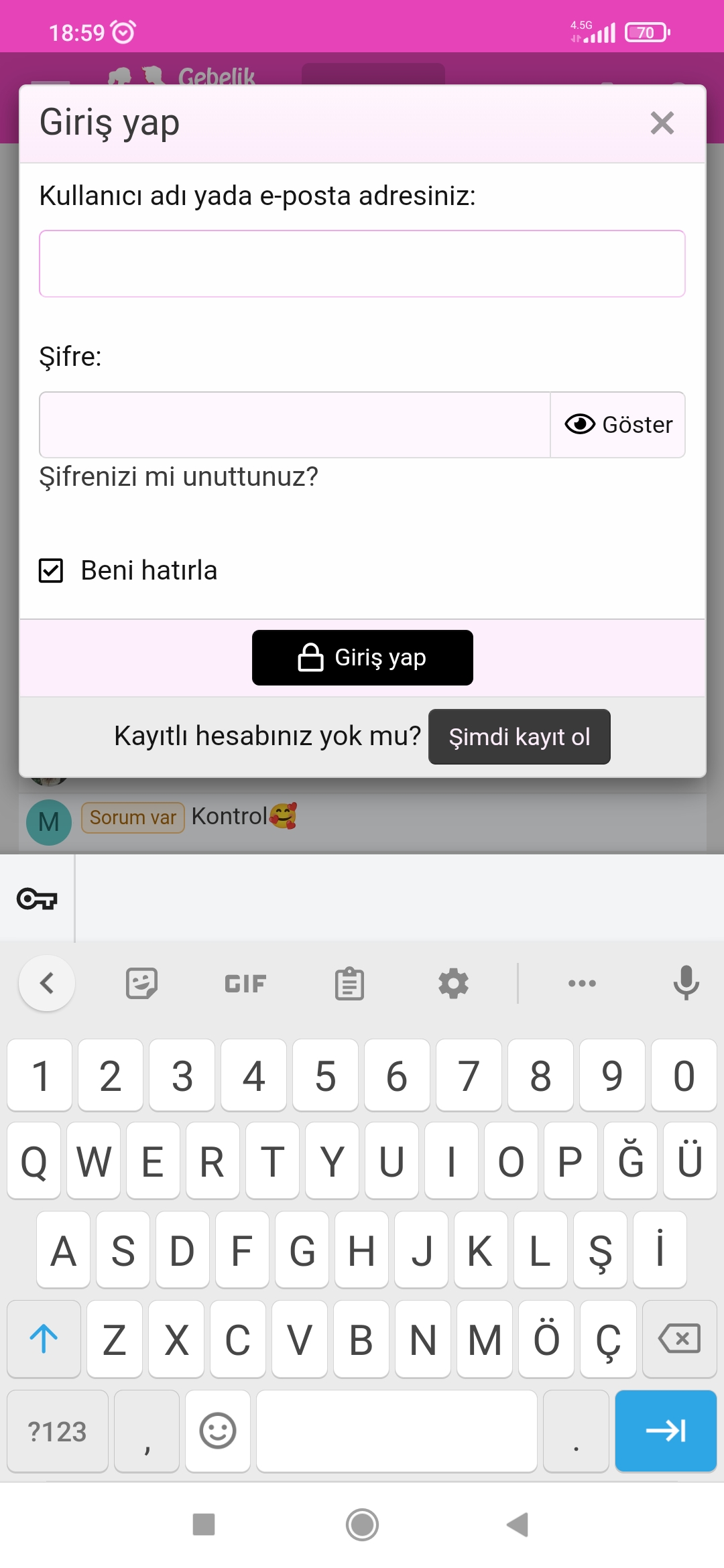This screenshot has width=724, height=1568.
Task: Focus the username or e-mail field
Action: coord(362,263)
